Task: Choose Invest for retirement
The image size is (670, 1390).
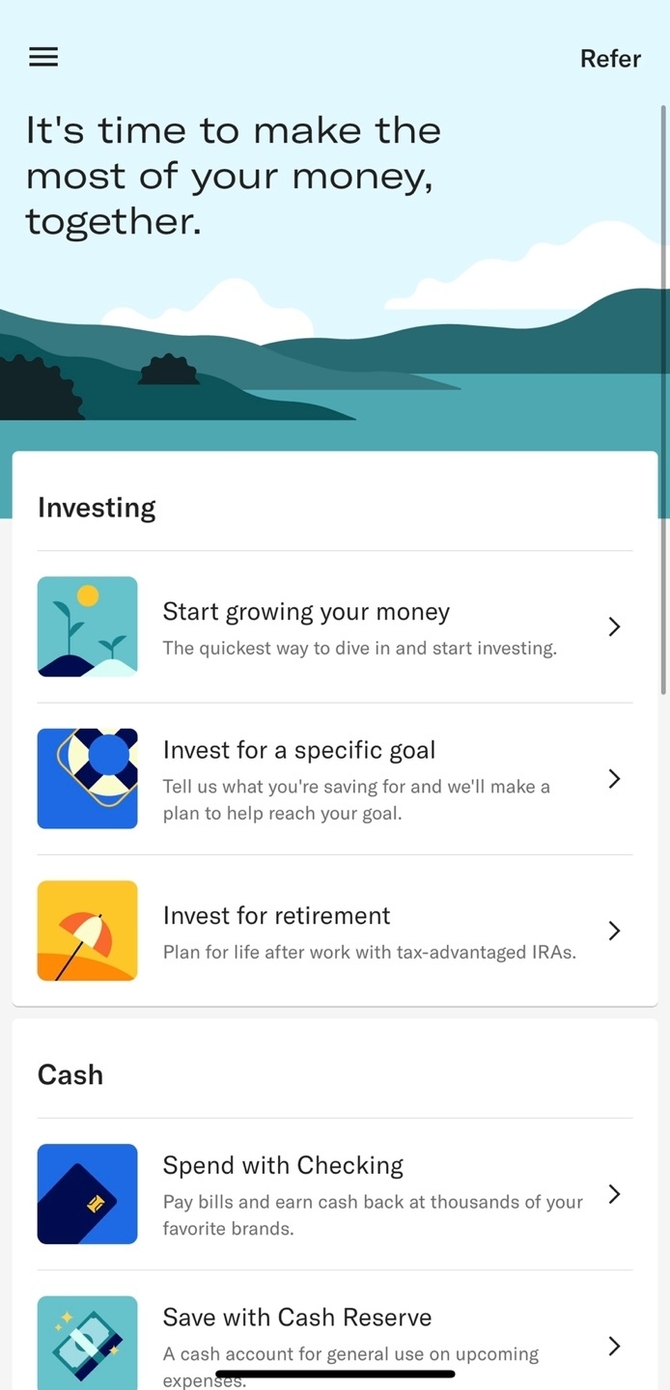Action: pyautogui.click(x=334, y=931)
